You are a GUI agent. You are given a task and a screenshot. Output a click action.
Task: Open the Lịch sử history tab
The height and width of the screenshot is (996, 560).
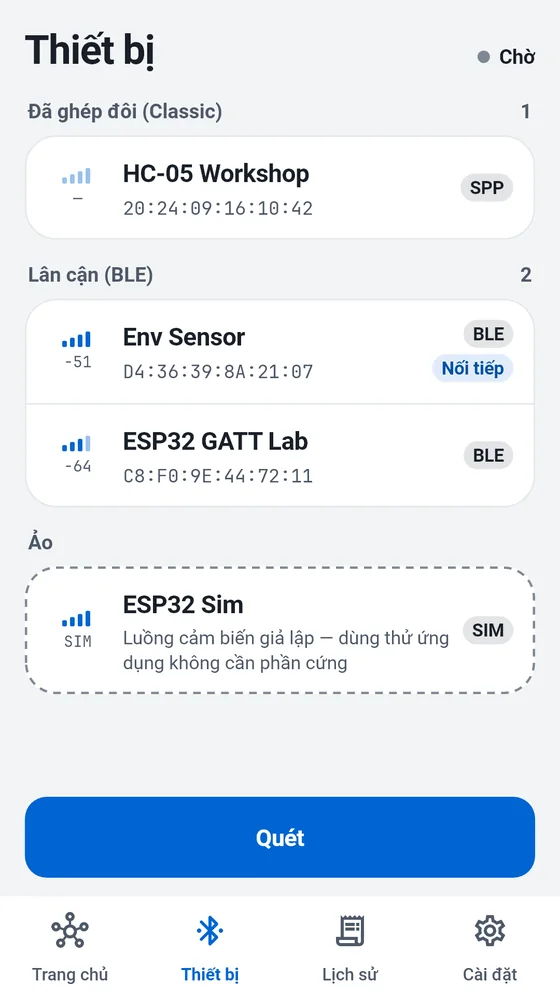[x=350, y=946]
